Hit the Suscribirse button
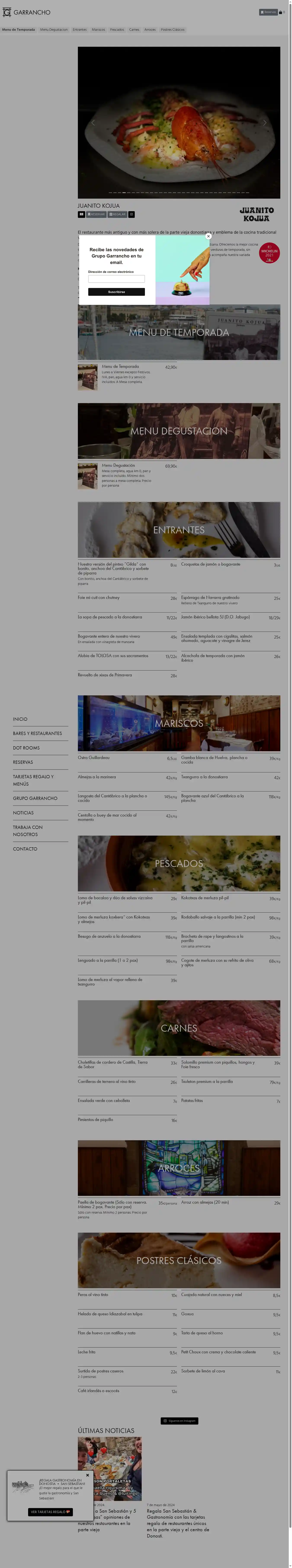The image size is (292, 1568). coord(116,292)
